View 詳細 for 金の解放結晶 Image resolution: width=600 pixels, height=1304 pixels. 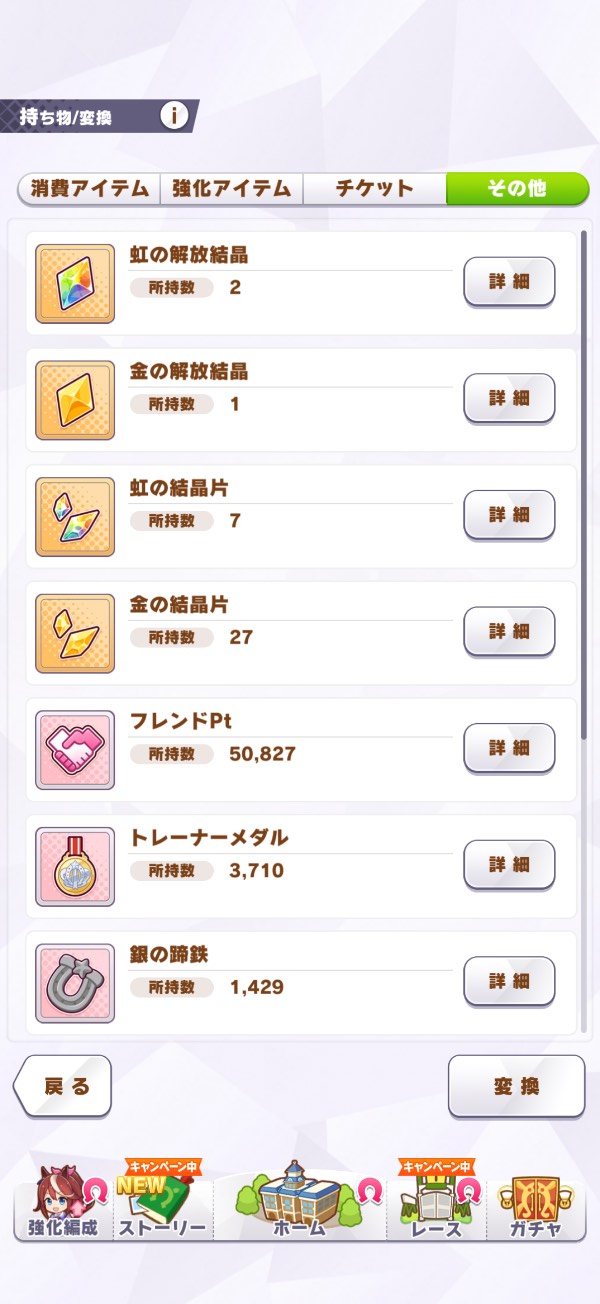[x=509, y=398]
